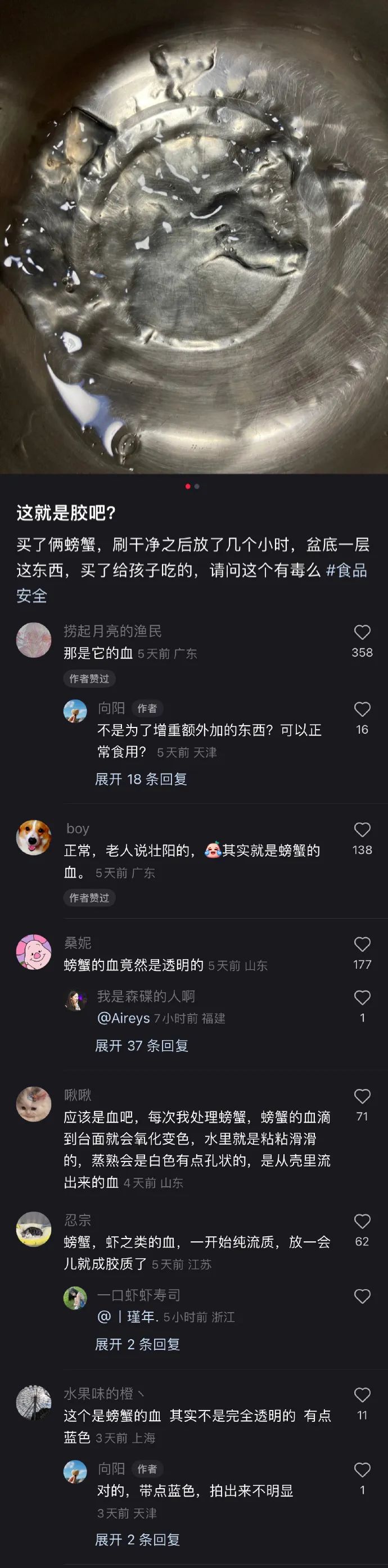
Task: Like the reply by 一口虾虾寿司
Action: [362, 1296]
